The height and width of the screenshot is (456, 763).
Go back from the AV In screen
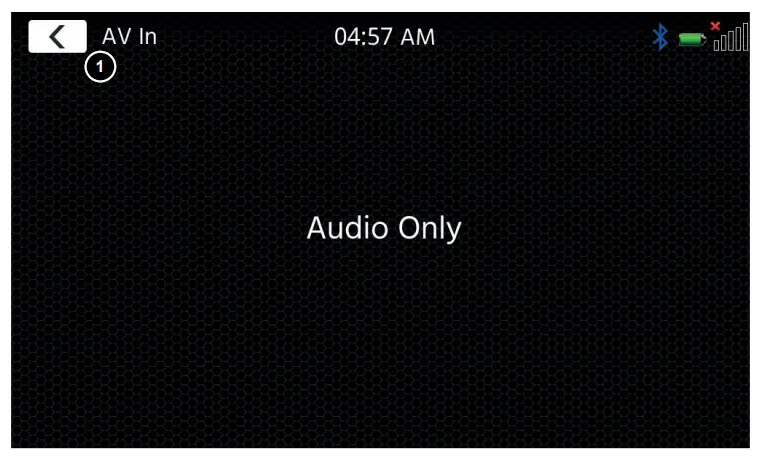(57, 36)
